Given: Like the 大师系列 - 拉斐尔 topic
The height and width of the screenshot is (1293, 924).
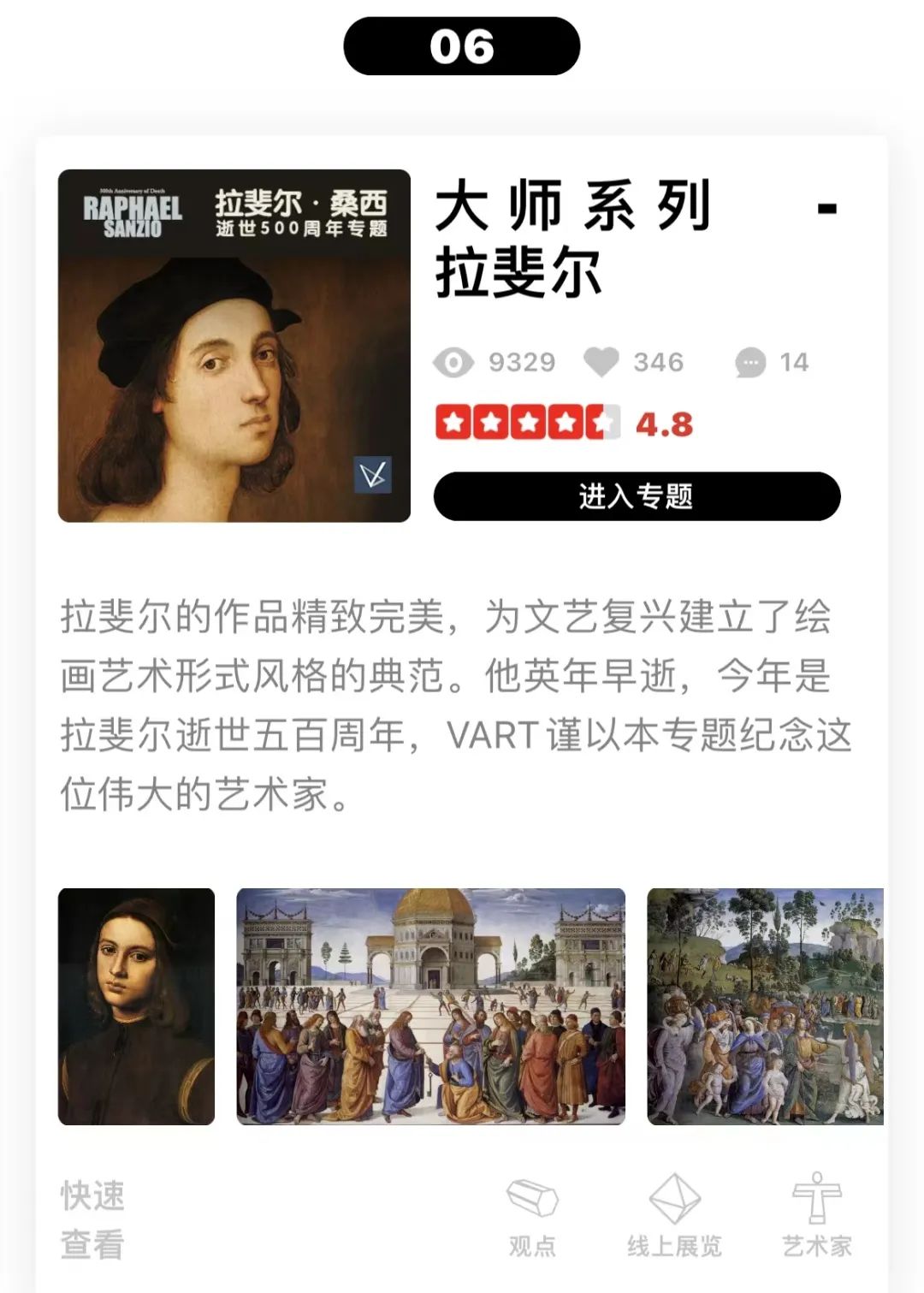Looking at the screenshot, I should click(x=601, y=362).
